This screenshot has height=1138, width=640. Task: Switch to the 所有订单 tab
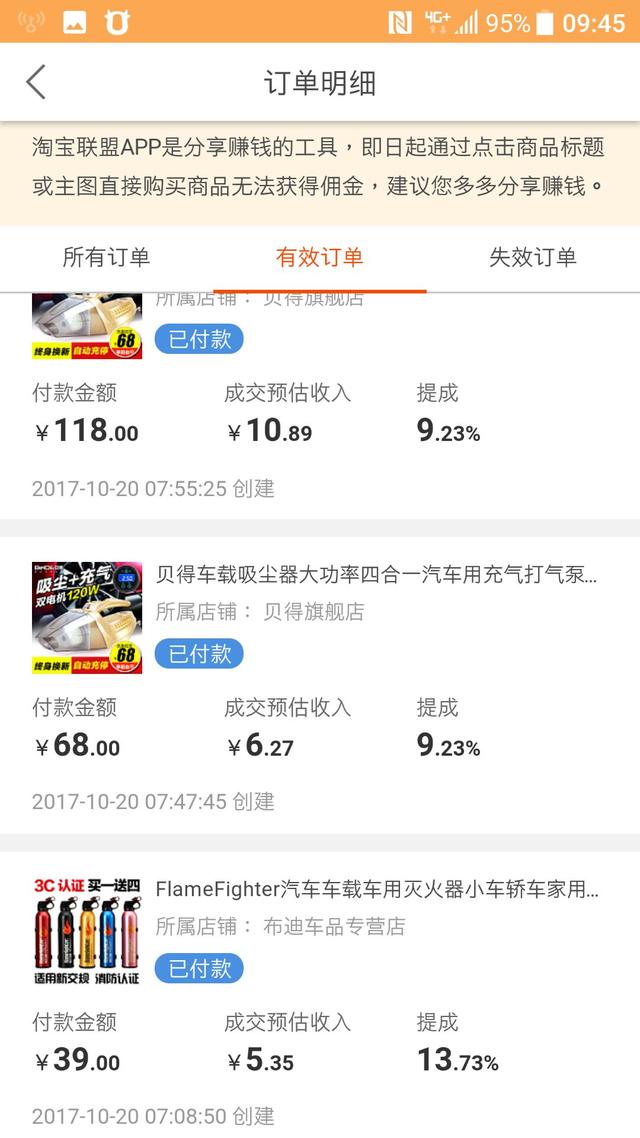106,257
